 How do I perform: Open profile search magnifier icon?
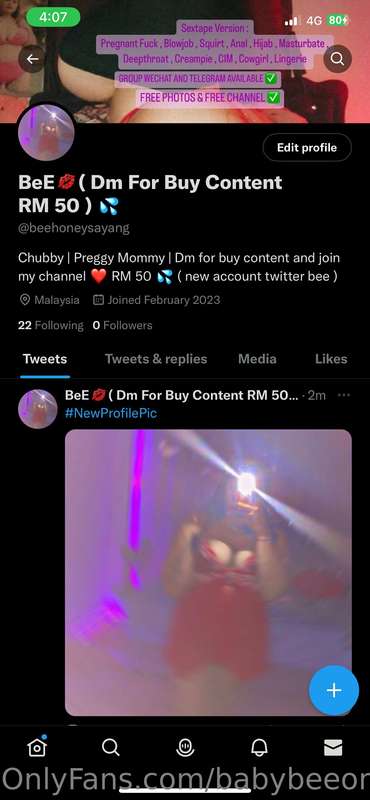pyautogui.click(x=337, y=59)
